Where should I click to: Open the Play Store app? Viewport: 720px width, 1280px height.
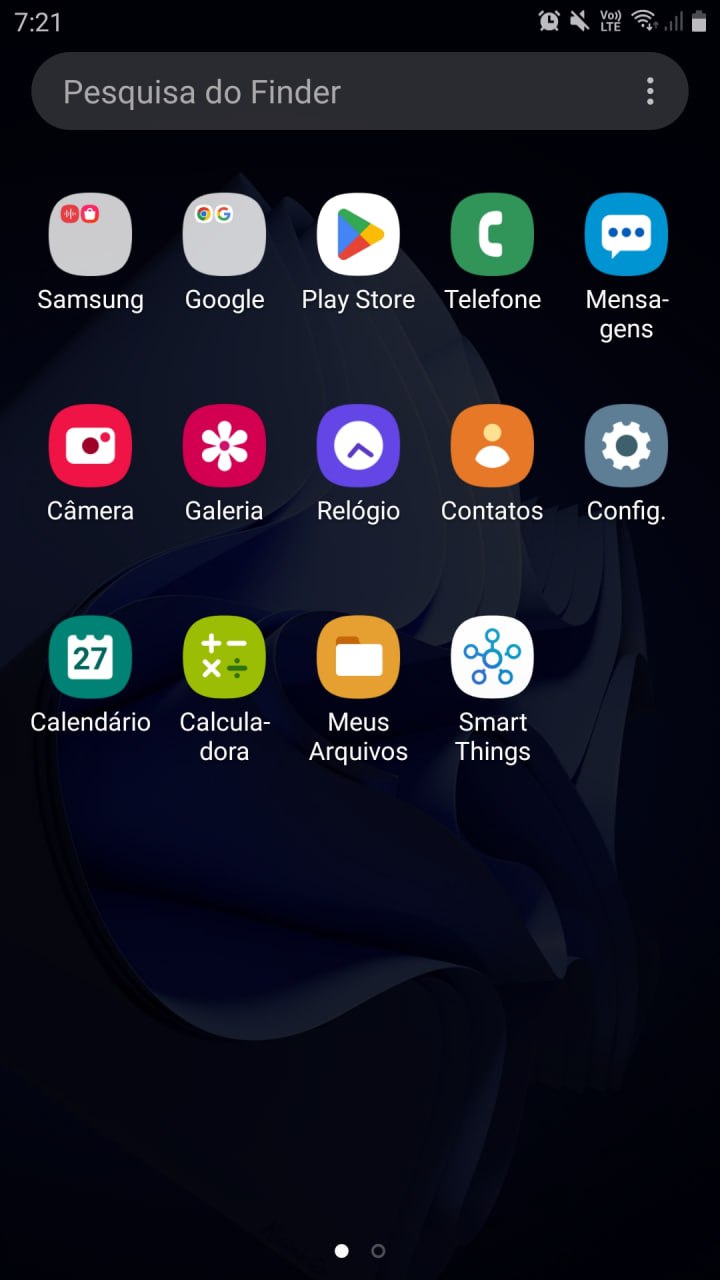(x=358, y=235)
